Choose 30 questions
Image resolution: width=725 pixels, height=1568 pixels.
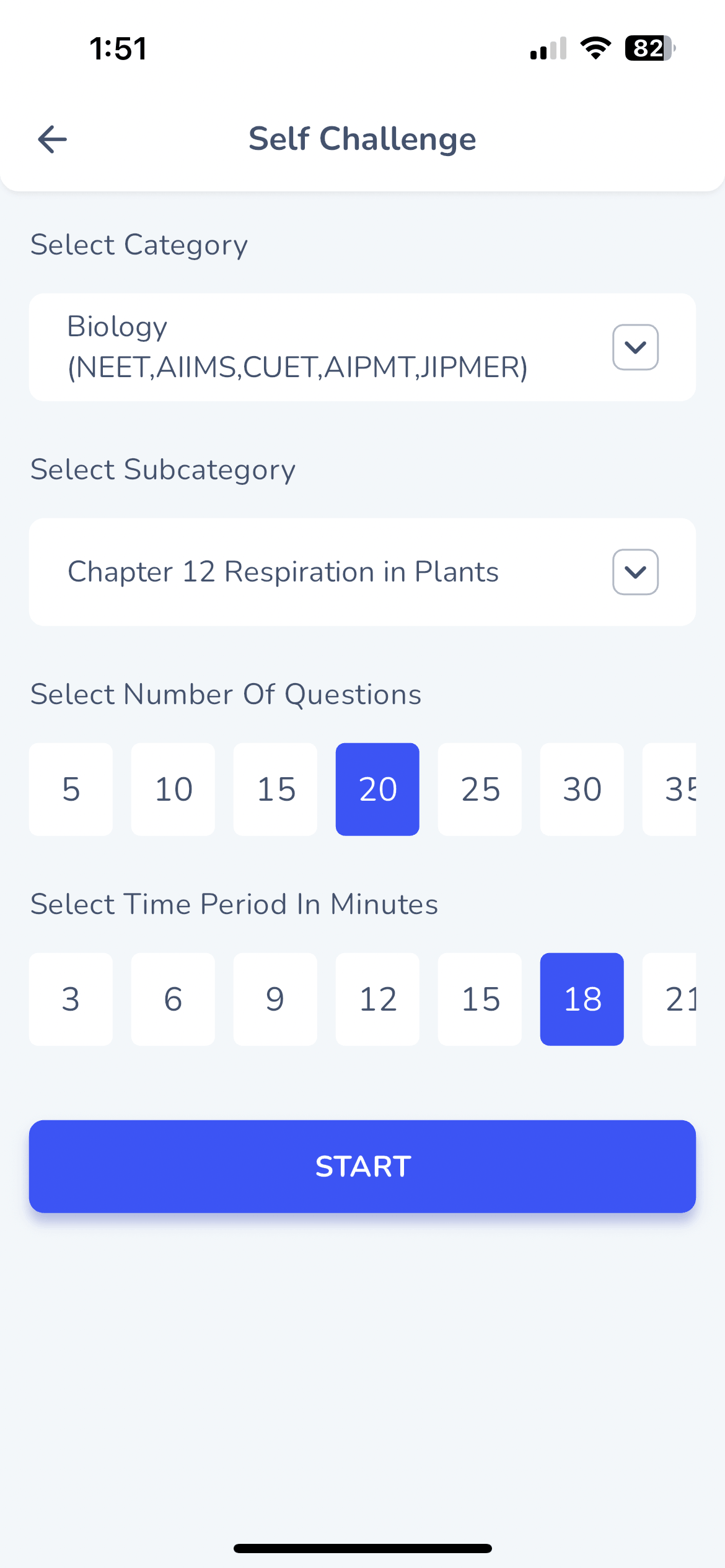582,790
